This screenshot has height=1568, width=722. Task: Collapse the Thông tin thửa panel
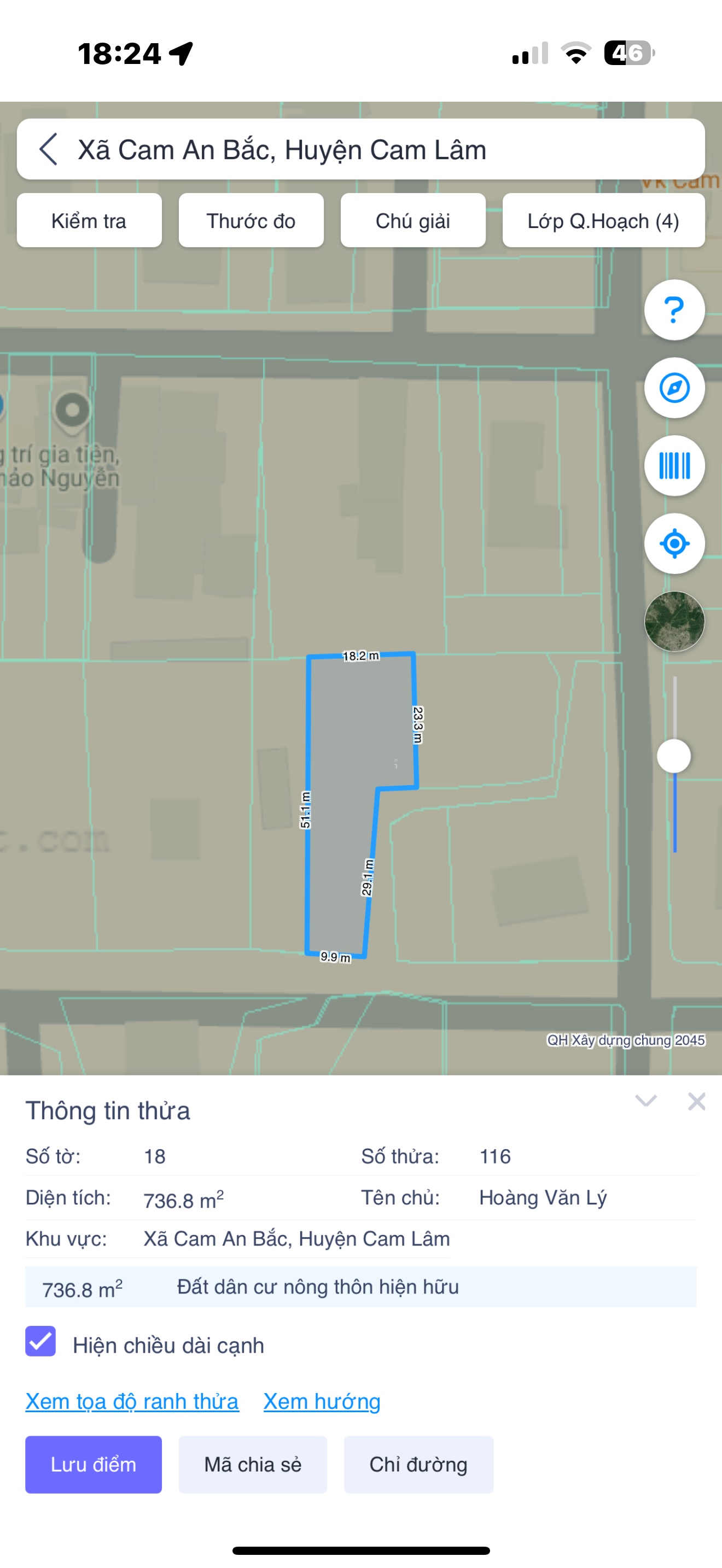[x=646, y=1101]
